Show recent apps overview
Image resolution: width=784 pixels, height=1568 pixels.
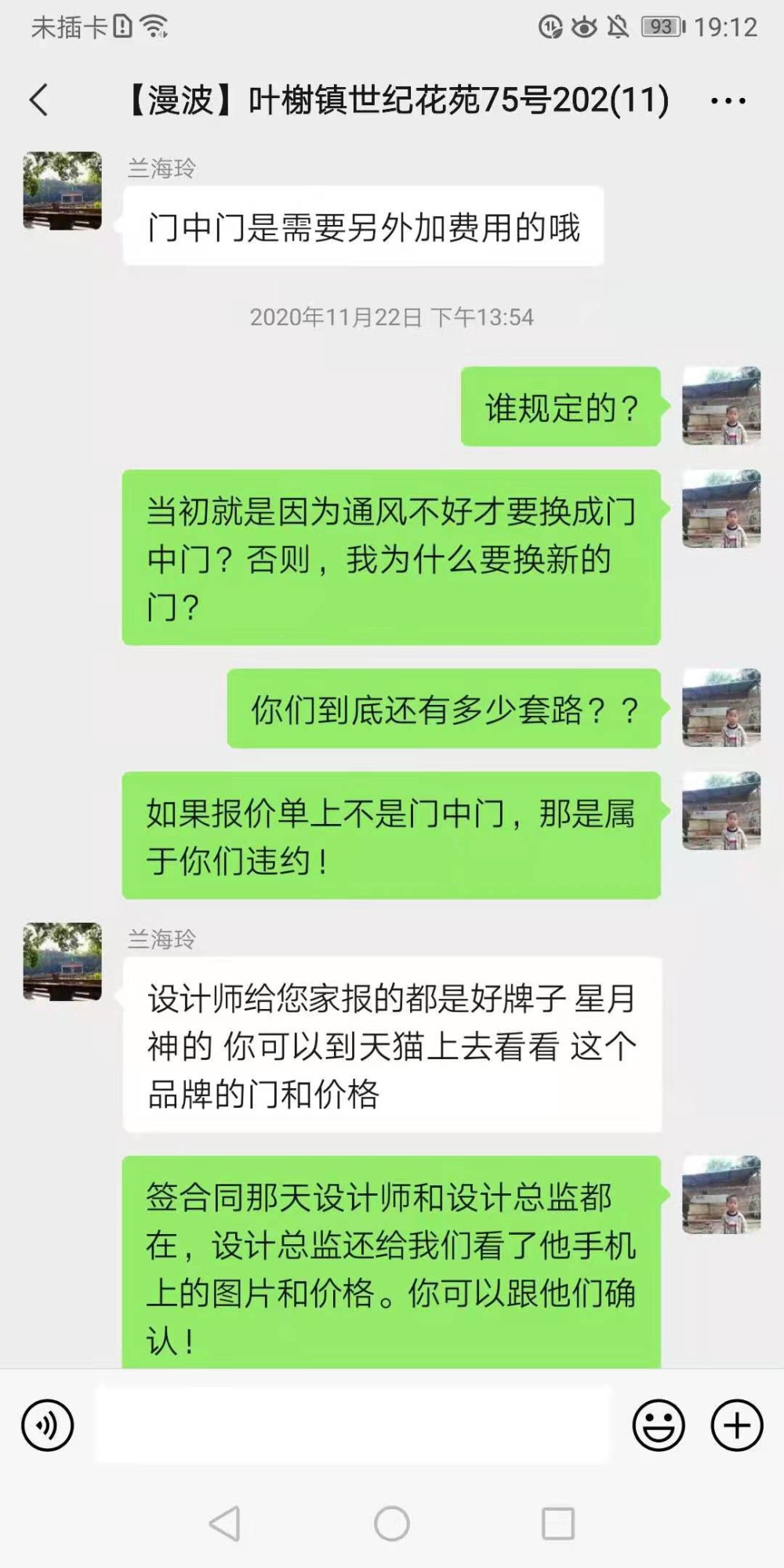tap(558, 1524)
